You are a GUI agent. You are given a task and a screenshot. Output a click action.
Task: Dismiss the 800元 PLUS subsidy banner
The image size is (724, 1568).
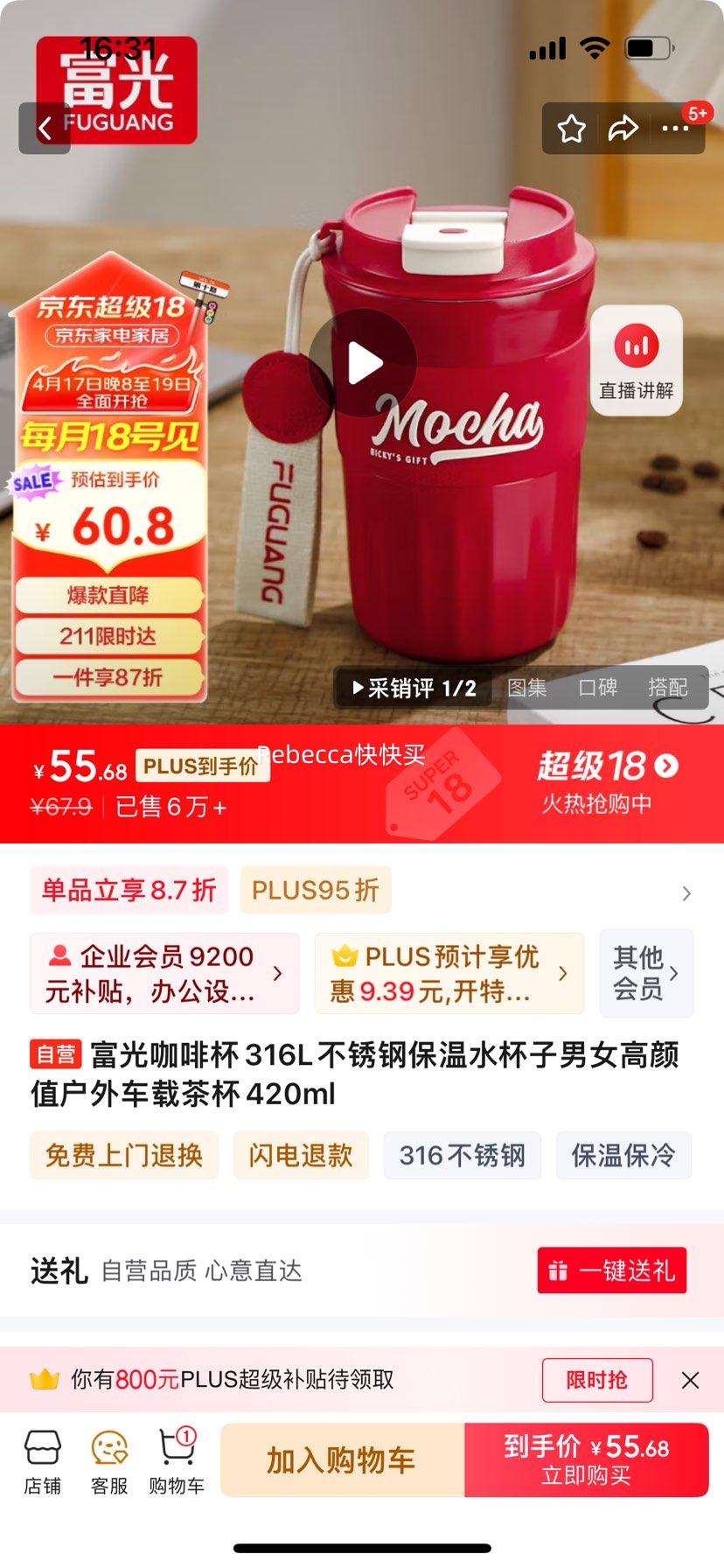click(x=692, y=1380)
